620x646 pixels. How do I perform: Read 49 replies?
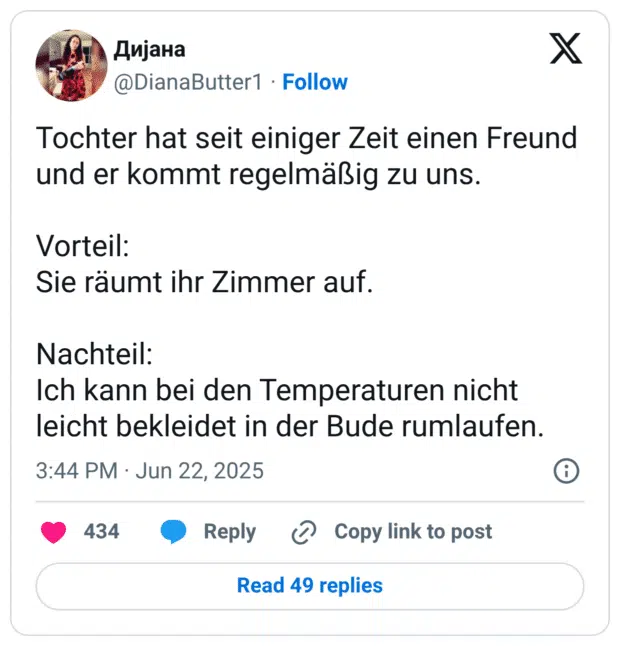(310, 585)
